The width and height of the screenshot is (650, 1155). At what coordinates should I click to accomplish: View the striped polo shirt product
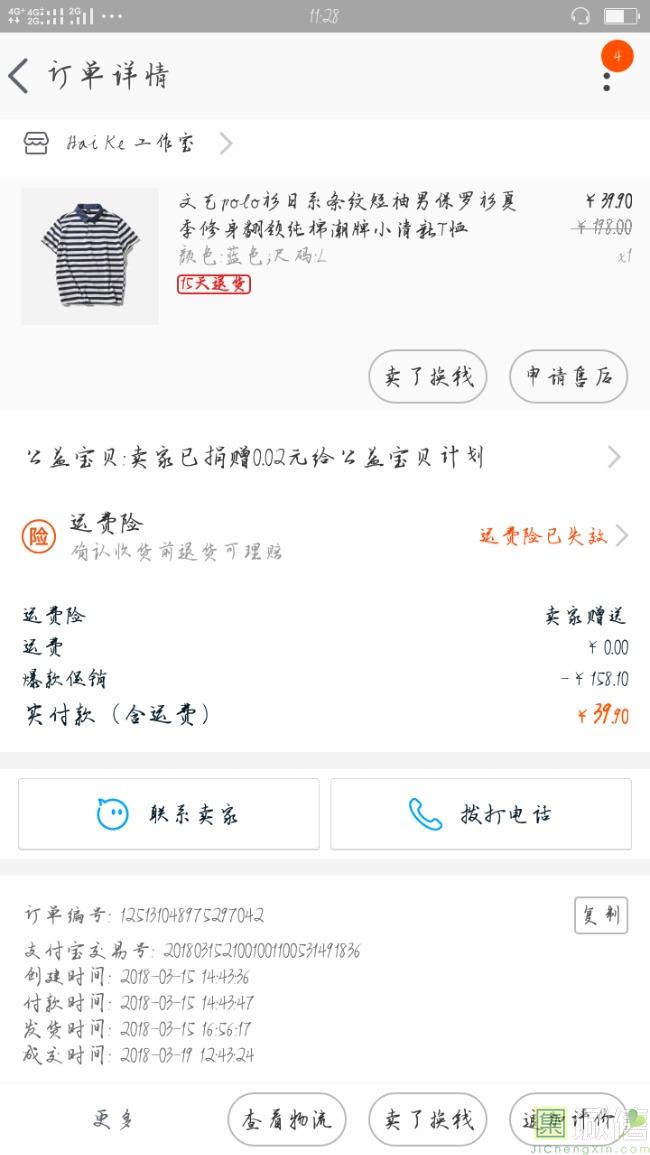[90, 256]
